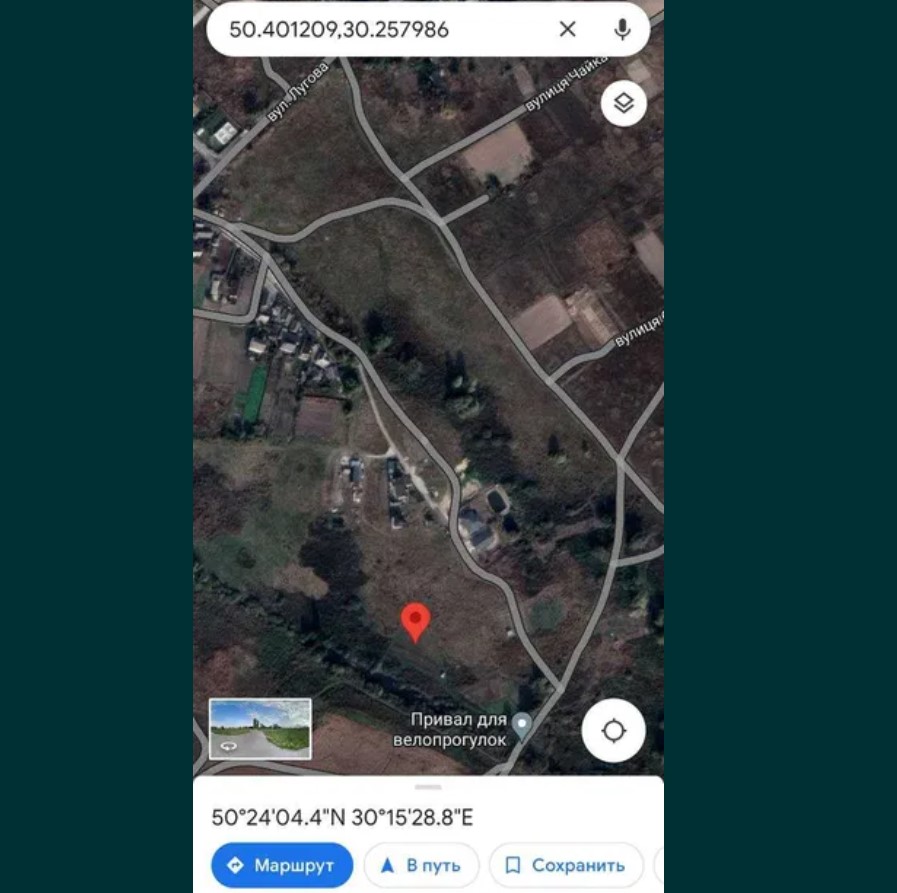Viewport: 897px width, 893px height.
Task: Tap the red dropped pin
Action: coord(415,622)
